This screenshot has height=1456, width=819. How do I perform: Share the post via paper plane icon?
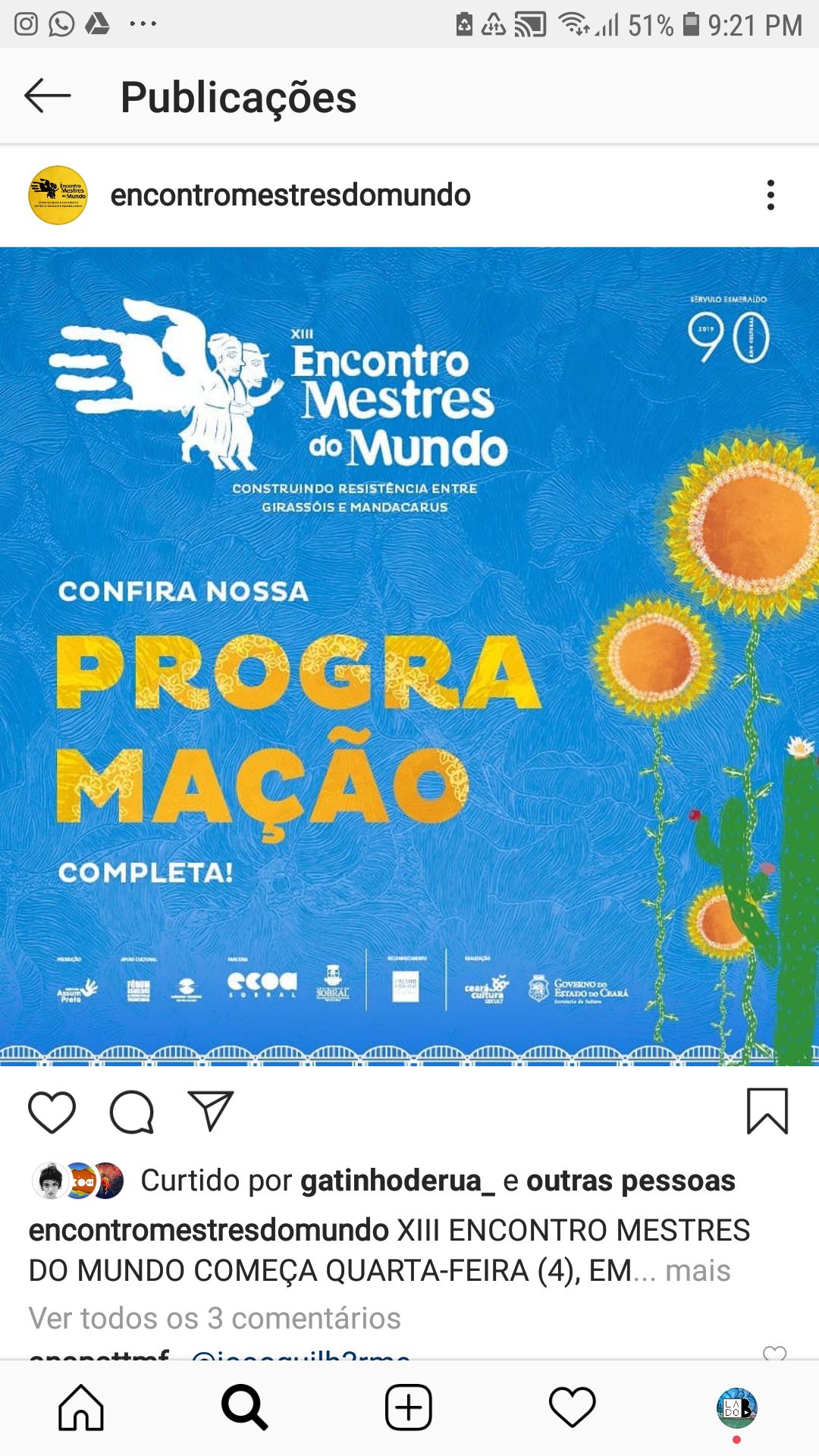tap(211, 1111)
